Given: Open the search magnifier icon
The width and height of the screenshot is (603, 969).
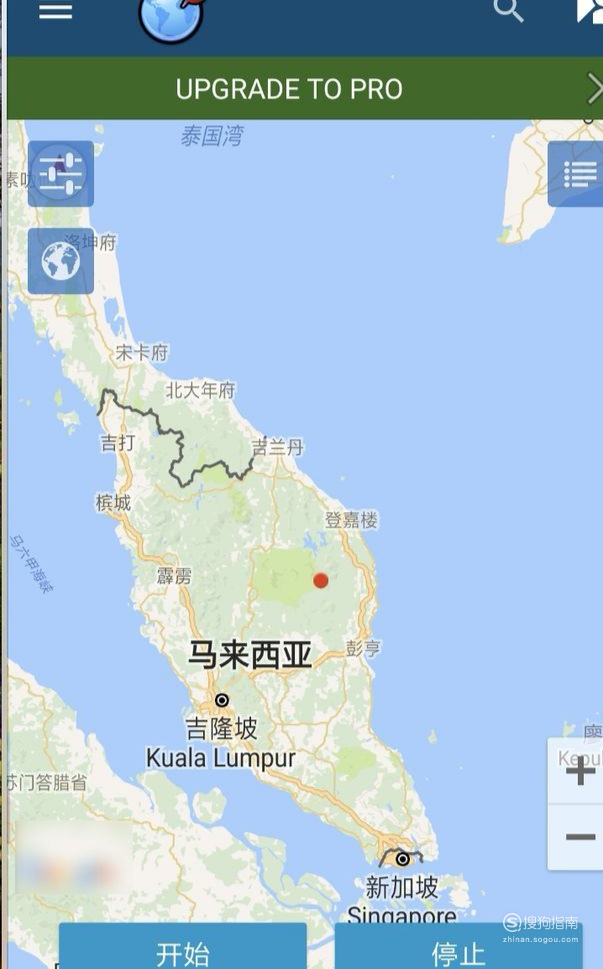Looking at the screenshot, I should click(508, 11).
